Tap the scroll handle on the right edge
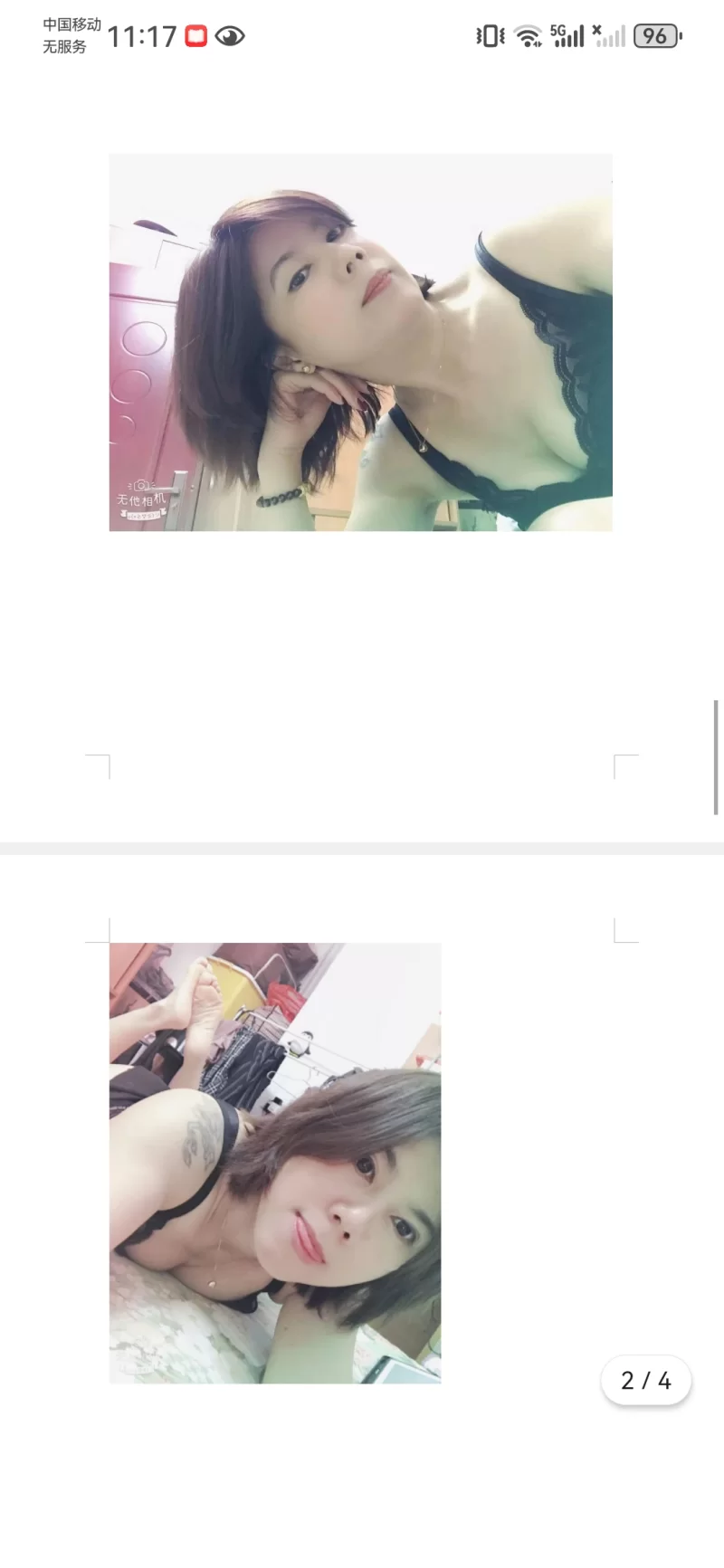 [x=716, y=756]
